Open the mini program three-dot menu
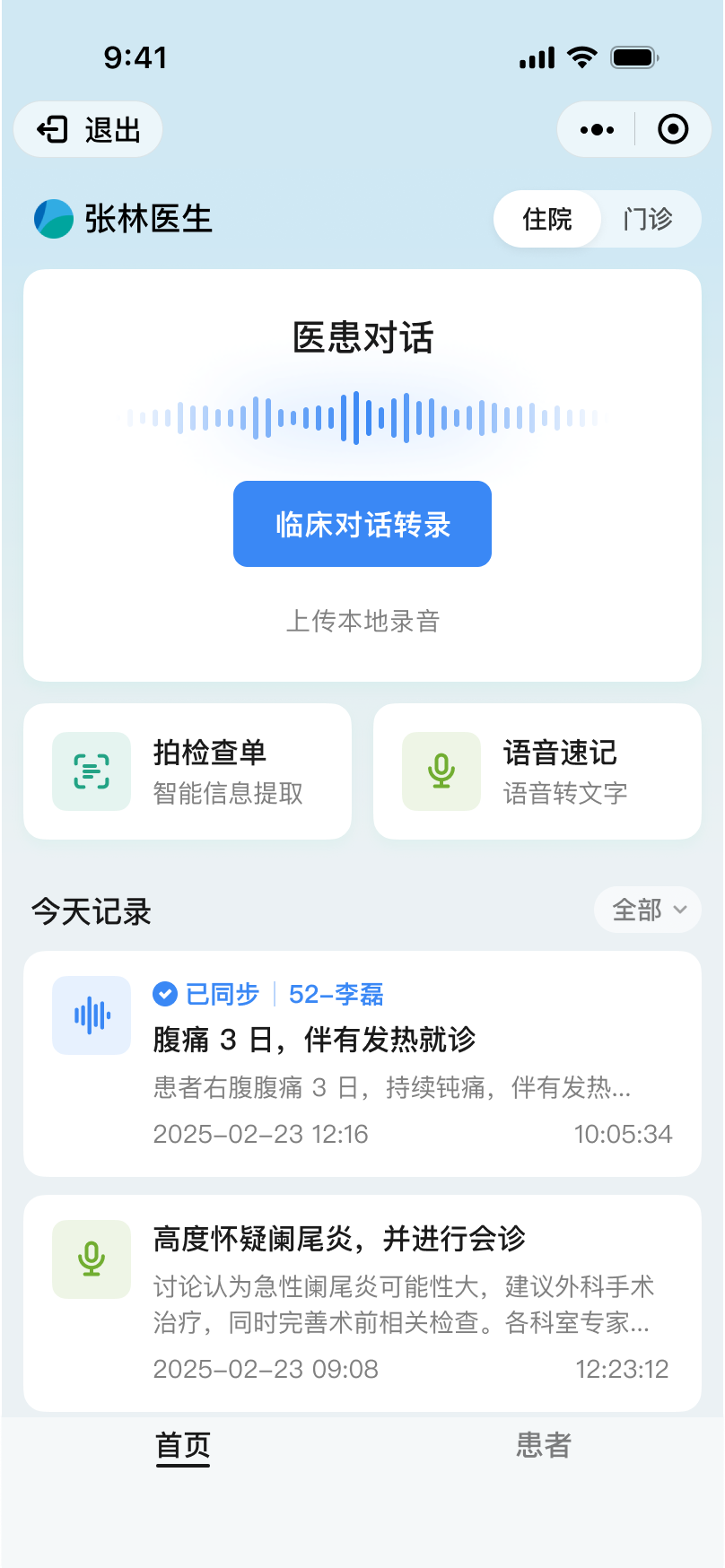Screen dimensions: 725x1568 click(597, 129)
